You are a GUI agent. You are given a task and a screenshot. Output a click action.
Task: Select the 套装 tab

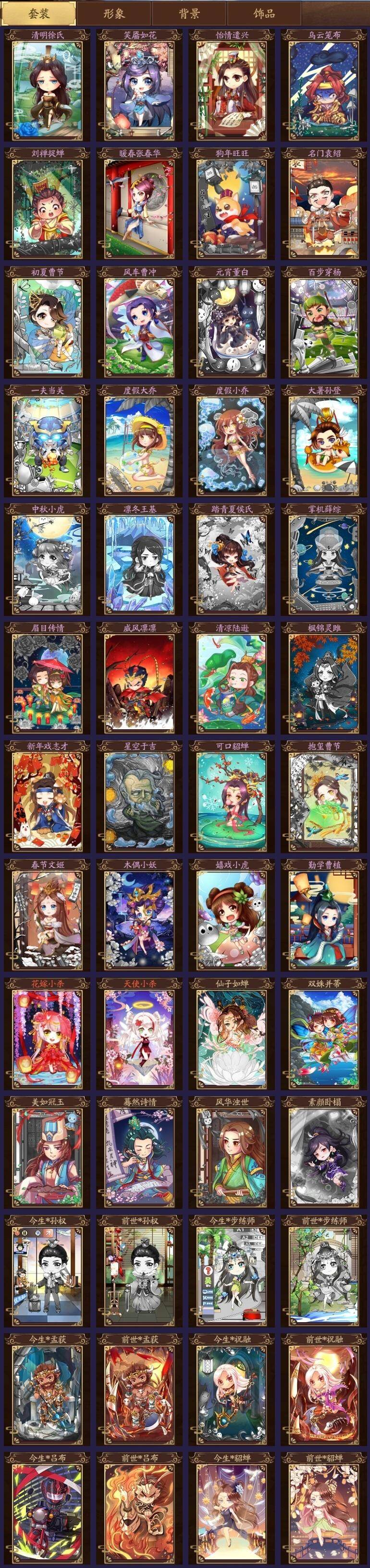pyautogui.click(x=38, y=13)
